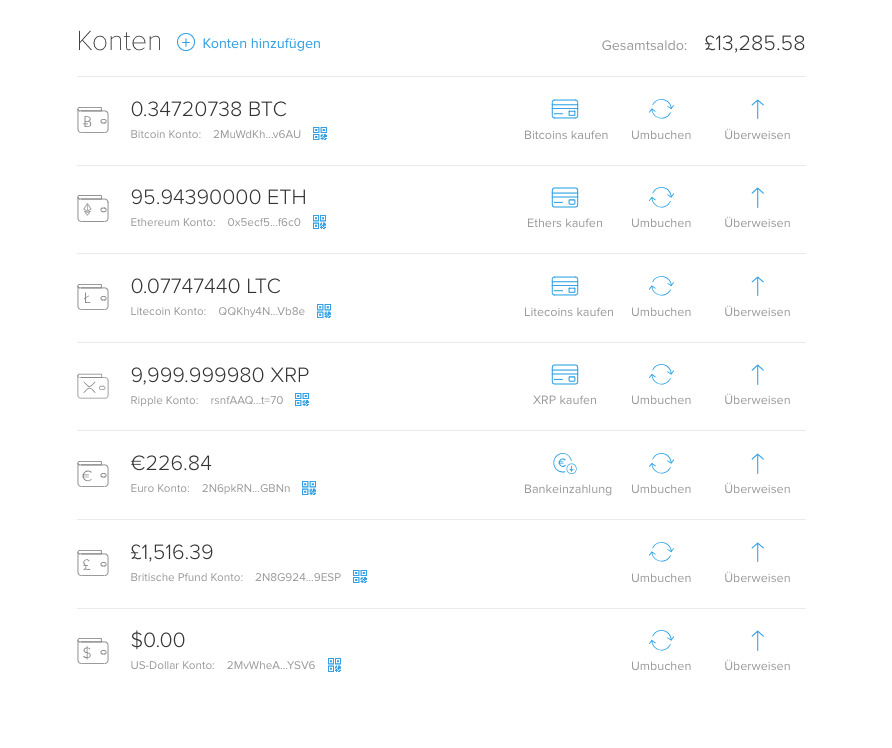Tap Überweisen in the Euro Konto row
This screenshot has height=748, width=892.
tap(757, 474)
